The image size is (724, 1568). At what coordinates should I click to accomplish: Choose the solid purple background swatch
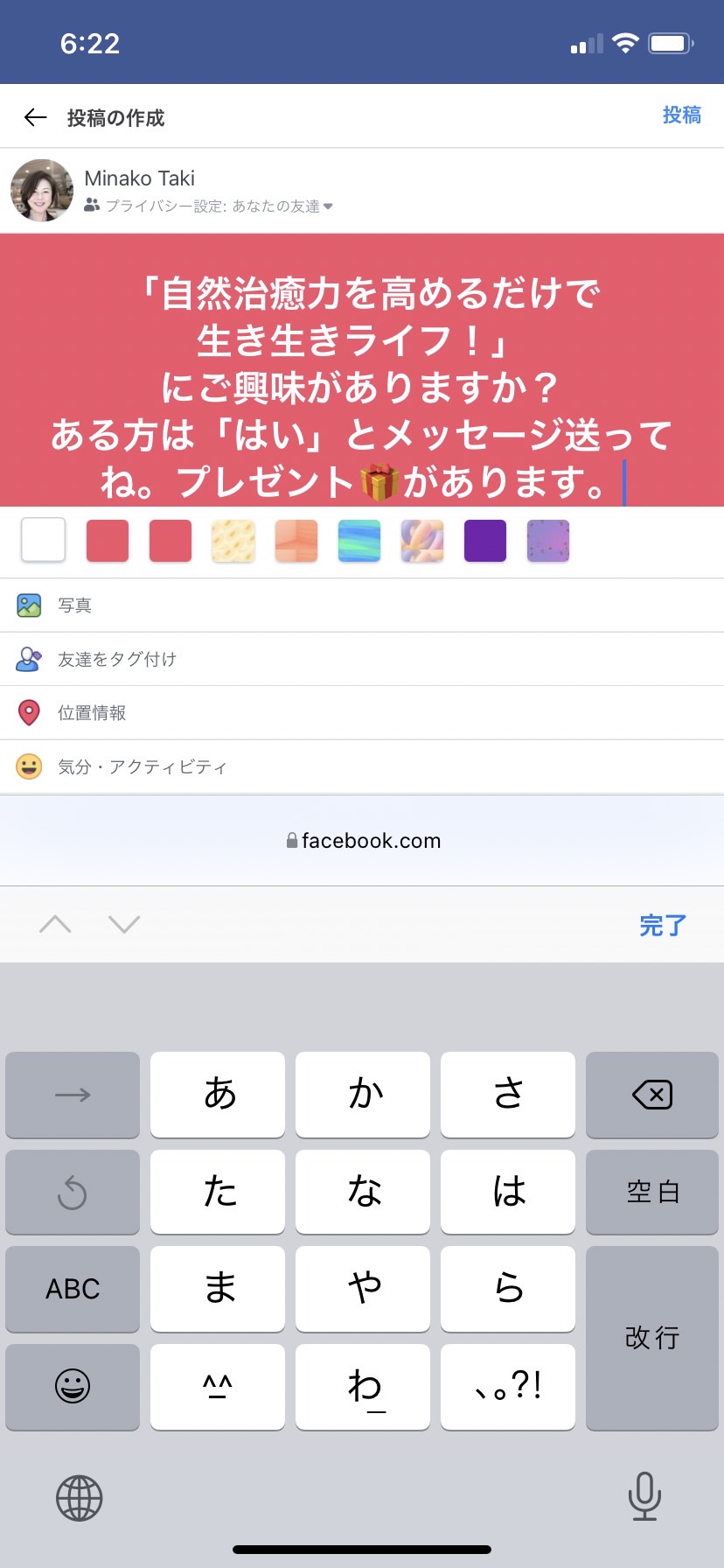click(x=485, y=540)
